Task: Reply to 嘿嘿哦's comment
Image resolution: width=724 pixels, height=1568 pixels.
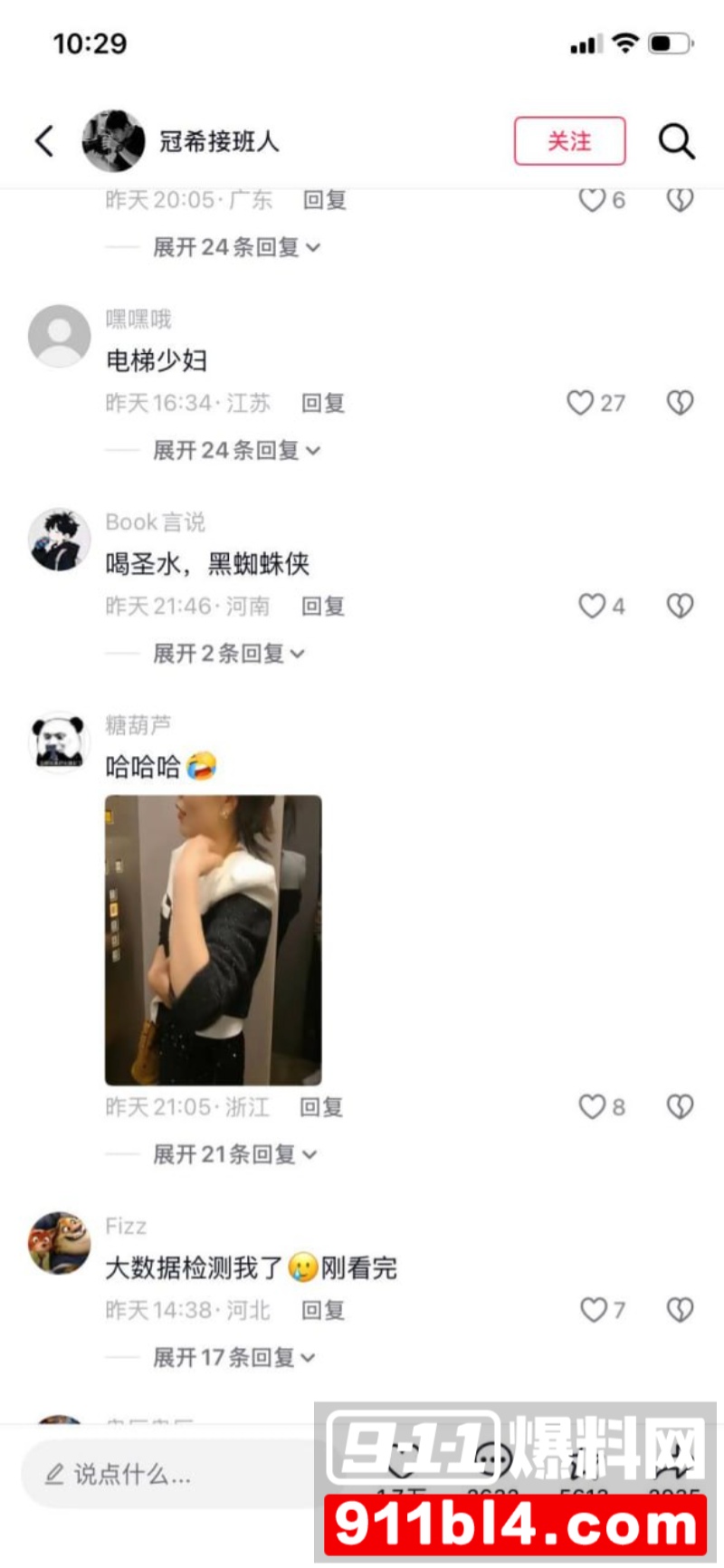Action: [x=323, y=403]
